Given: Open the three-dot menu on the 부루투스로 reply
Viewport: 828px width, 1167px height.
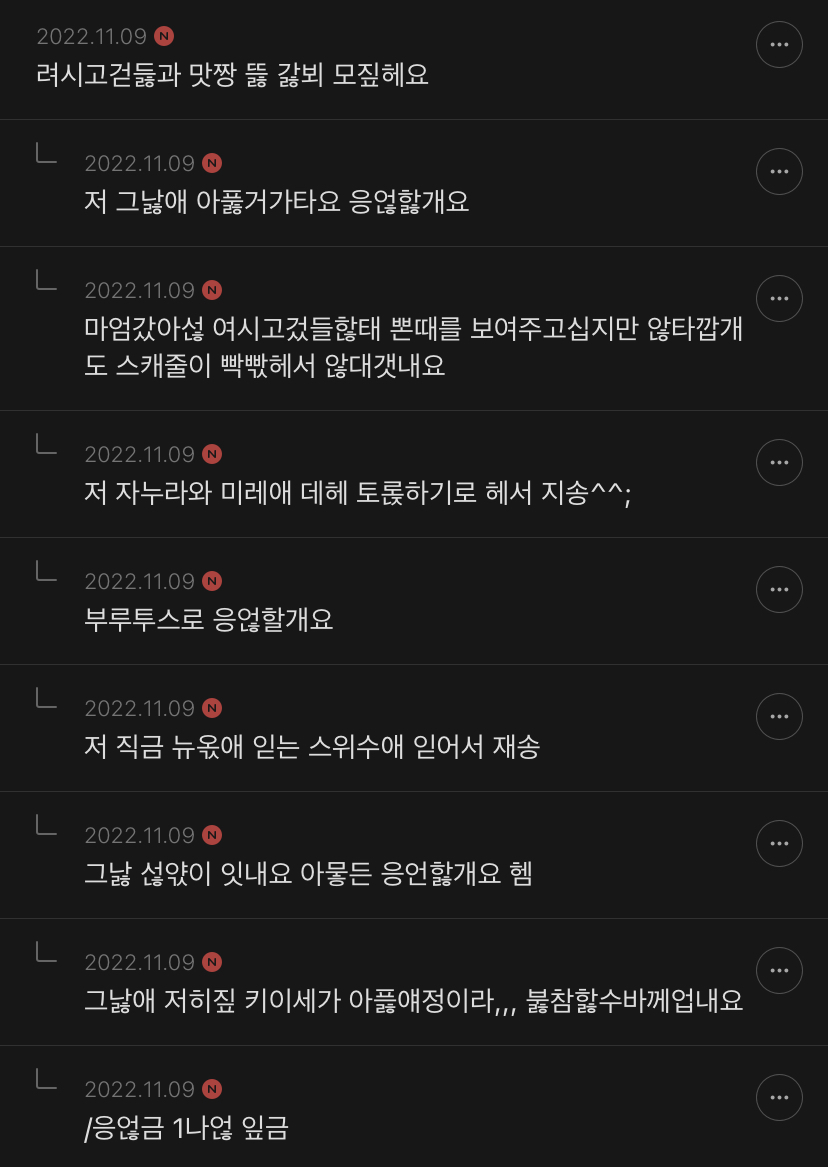Looking at the screenshot, I should pyautogui.click(x=779, y=589).
